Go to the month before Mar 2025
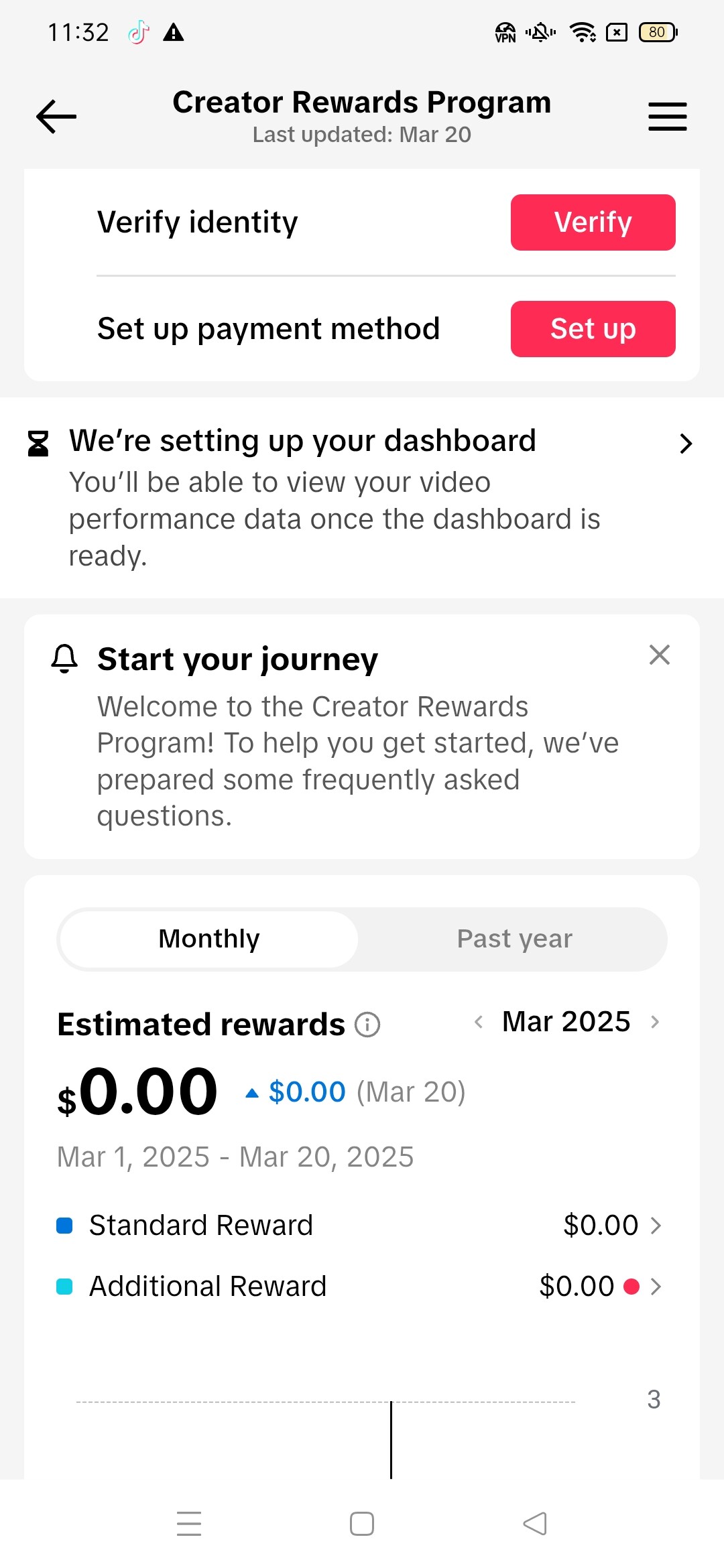The width and height of the screenshot is (724, 1568). 479,1022
